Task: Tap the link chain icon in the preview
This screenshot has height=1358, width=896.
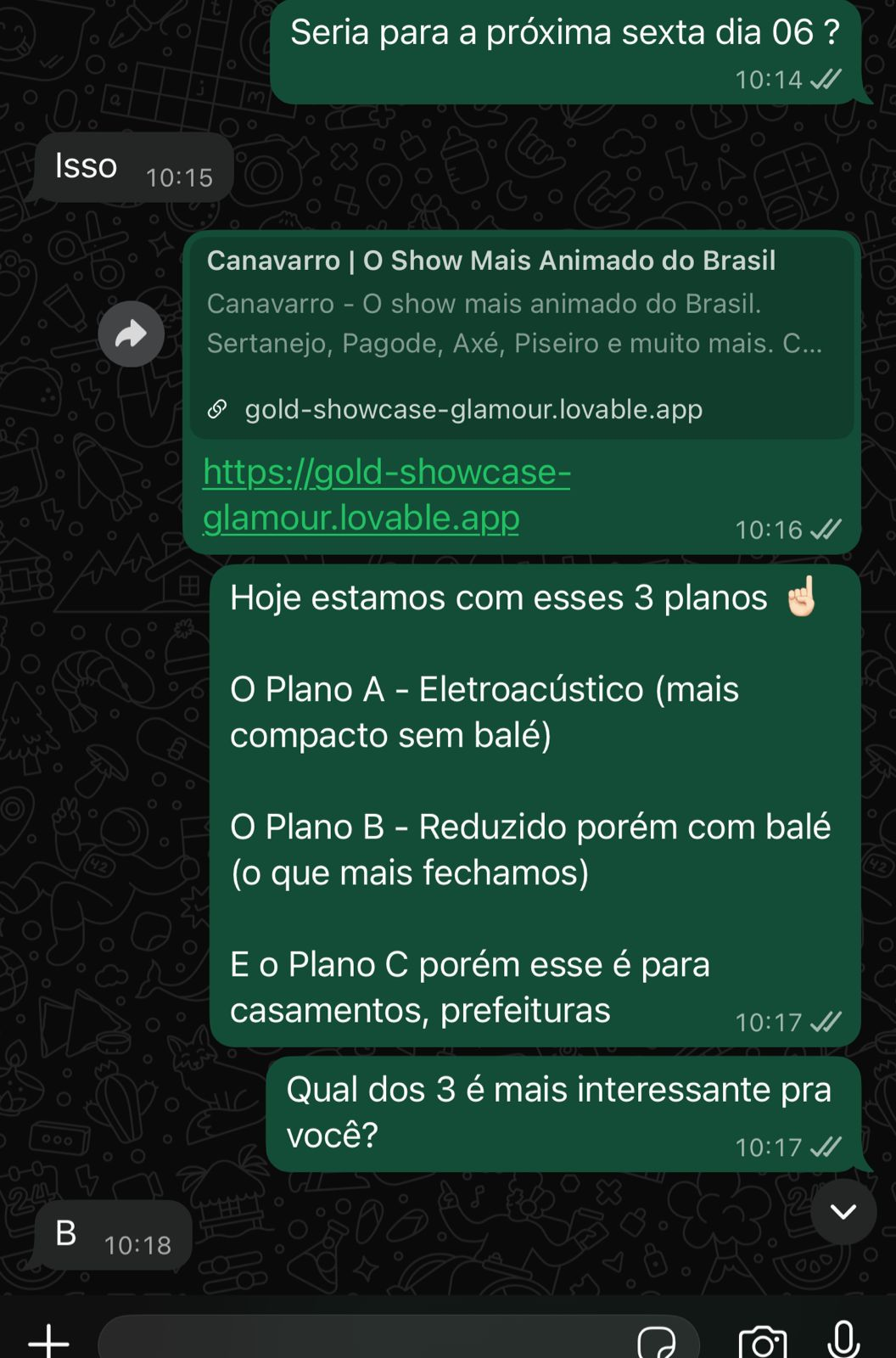Action: click(x=219, y=408)
